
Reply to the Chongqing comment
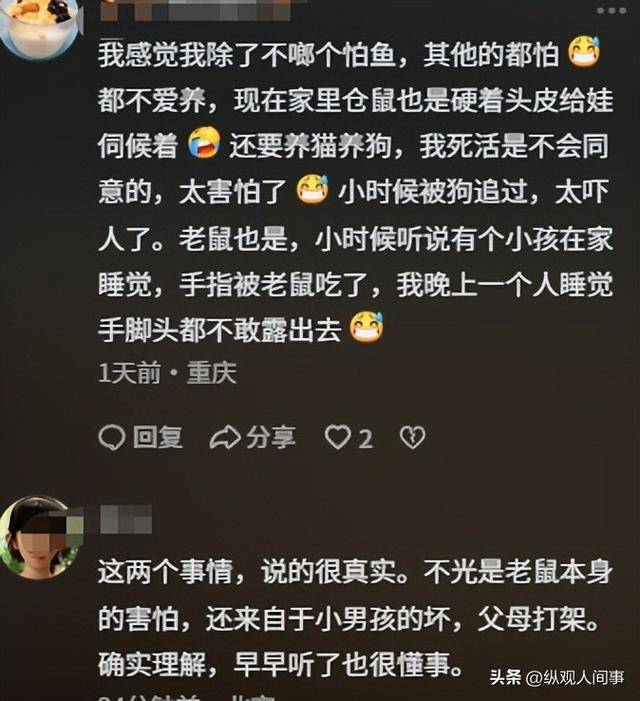(141, 436)
